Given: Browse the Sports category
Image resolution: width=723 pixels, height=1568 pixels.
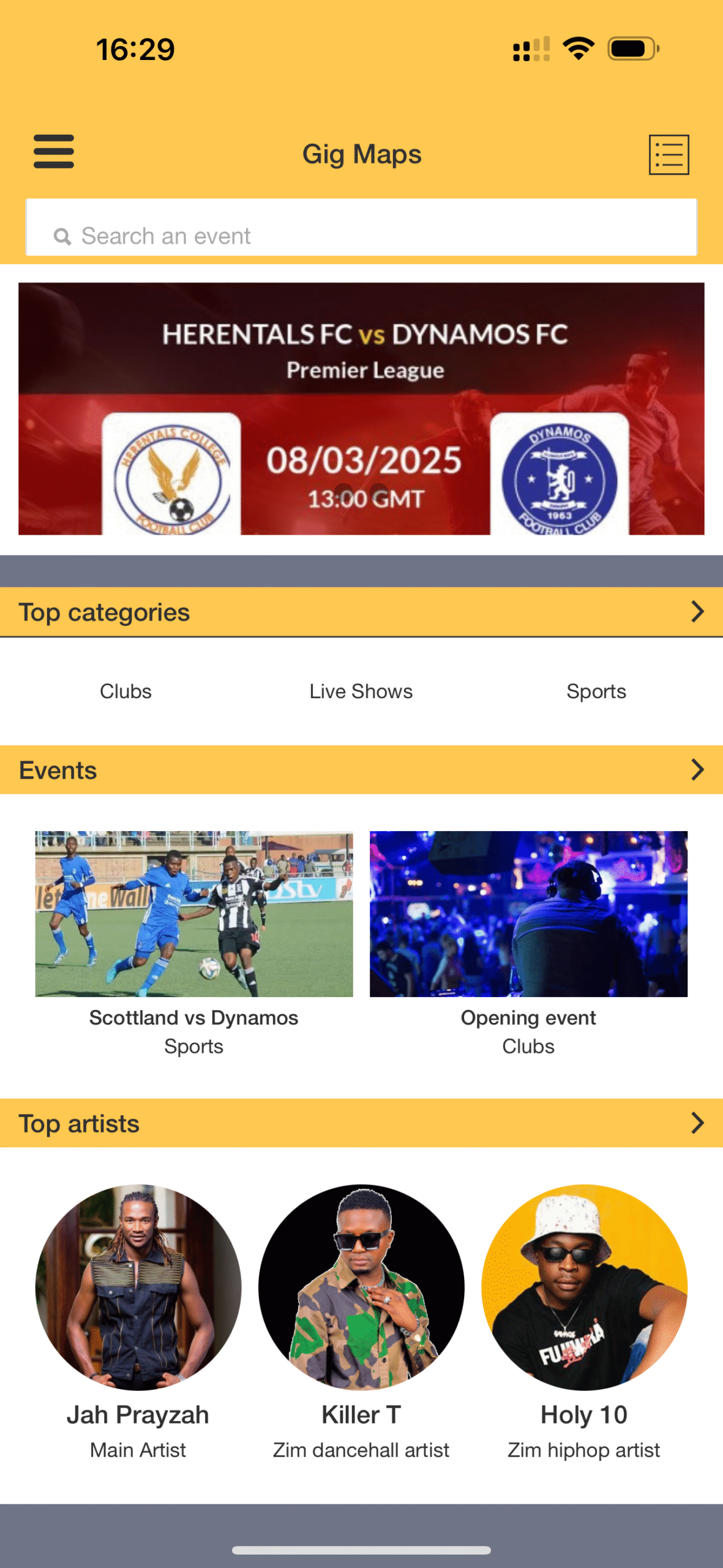Looking at the screenshot, I should [x=596, y=692].
